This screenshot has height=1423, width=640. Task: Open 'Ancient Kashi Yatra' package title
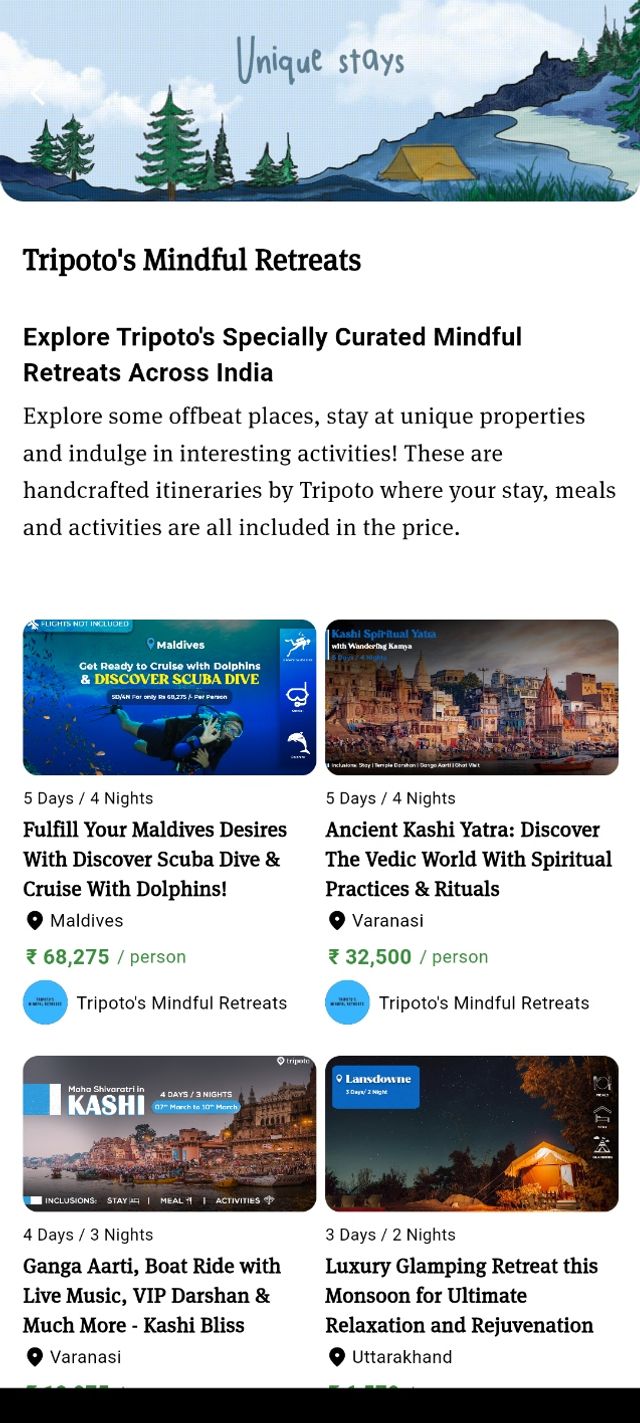tap(468, 859)
